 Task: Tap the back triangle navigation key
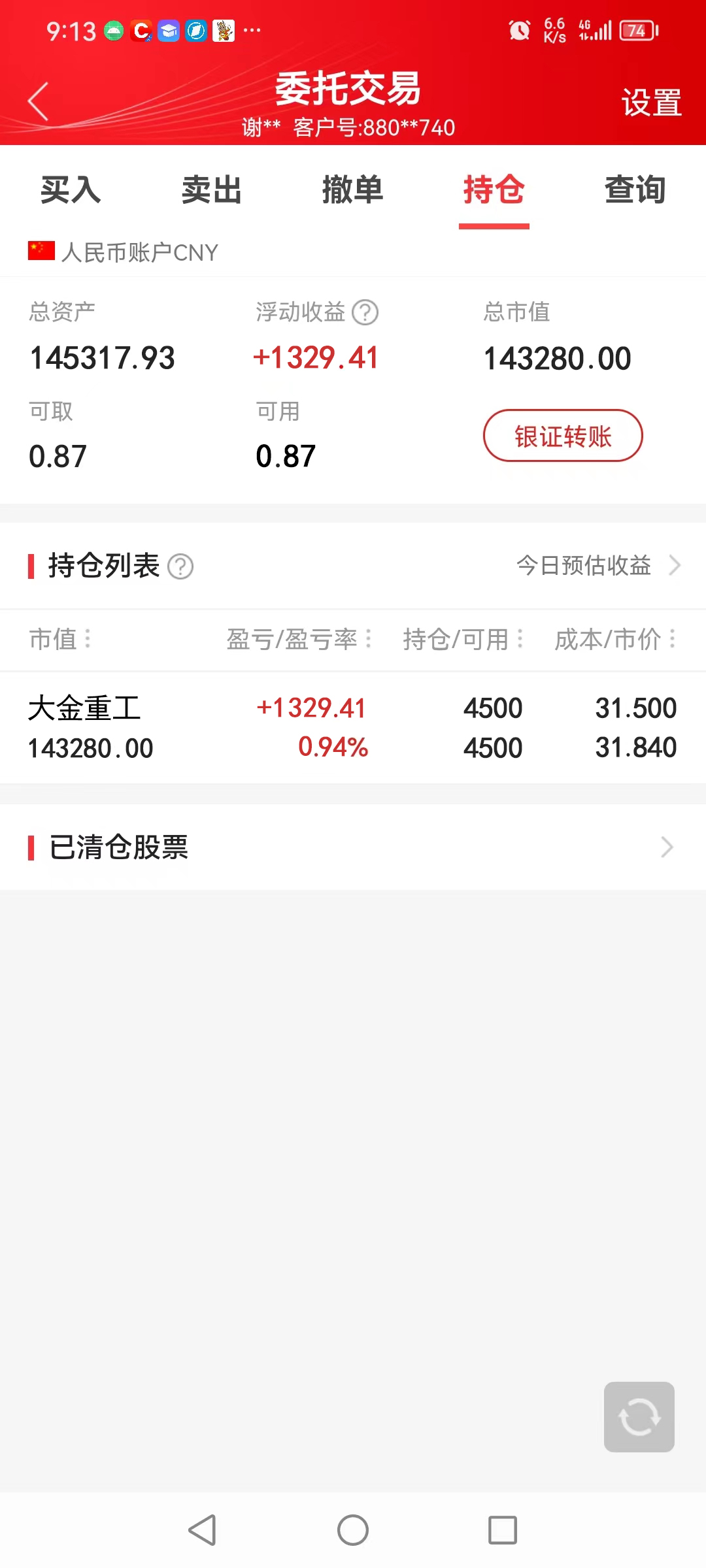point(203,1529)
